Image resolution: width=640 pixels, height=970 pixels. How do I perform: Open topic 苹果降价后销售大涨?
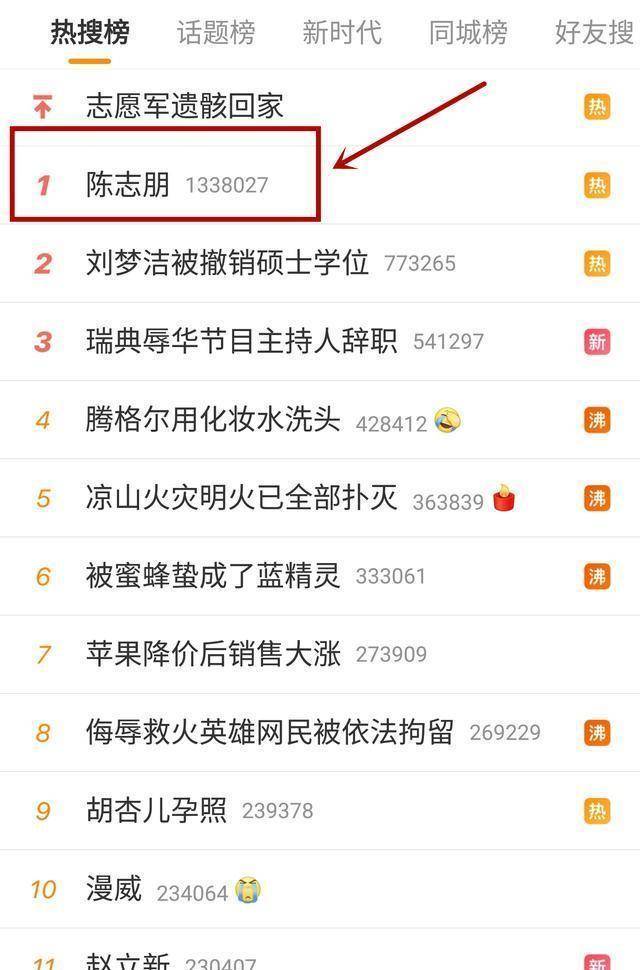[213, 654]
